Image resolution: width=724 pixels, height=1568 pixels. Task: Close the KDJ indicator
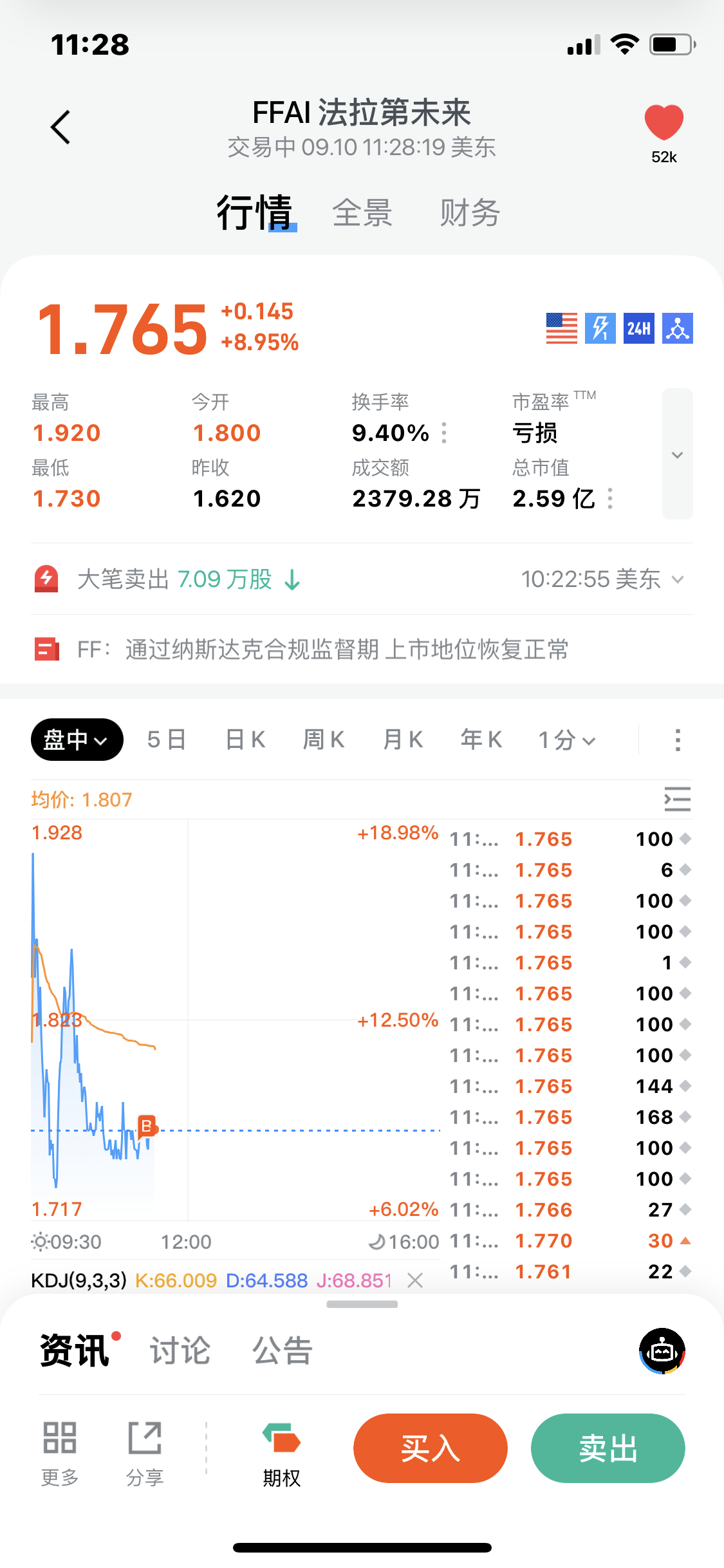[415, 1280]
